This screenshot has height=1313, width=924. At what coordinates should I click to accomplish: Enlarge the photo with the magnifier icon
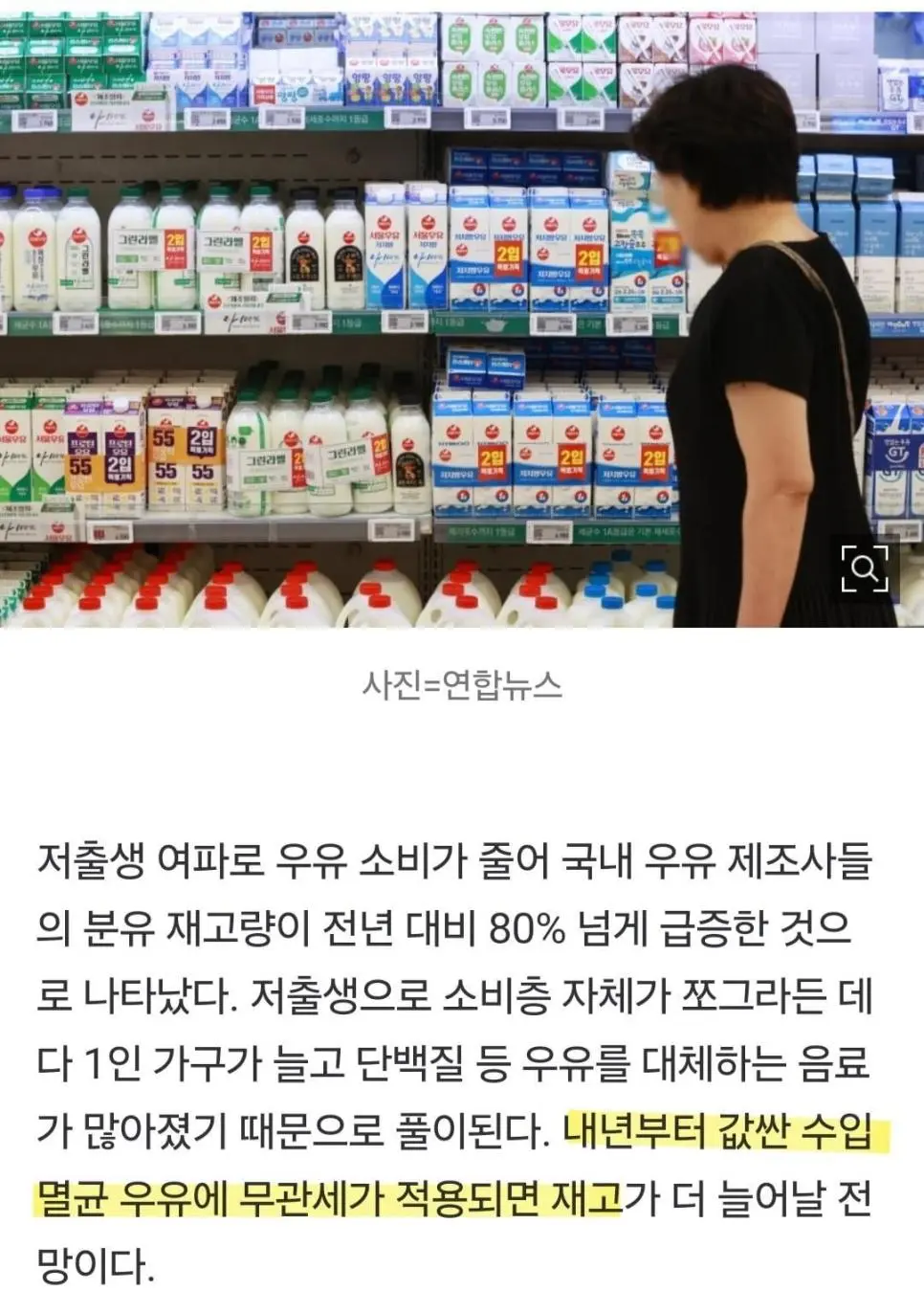[864, 569]
